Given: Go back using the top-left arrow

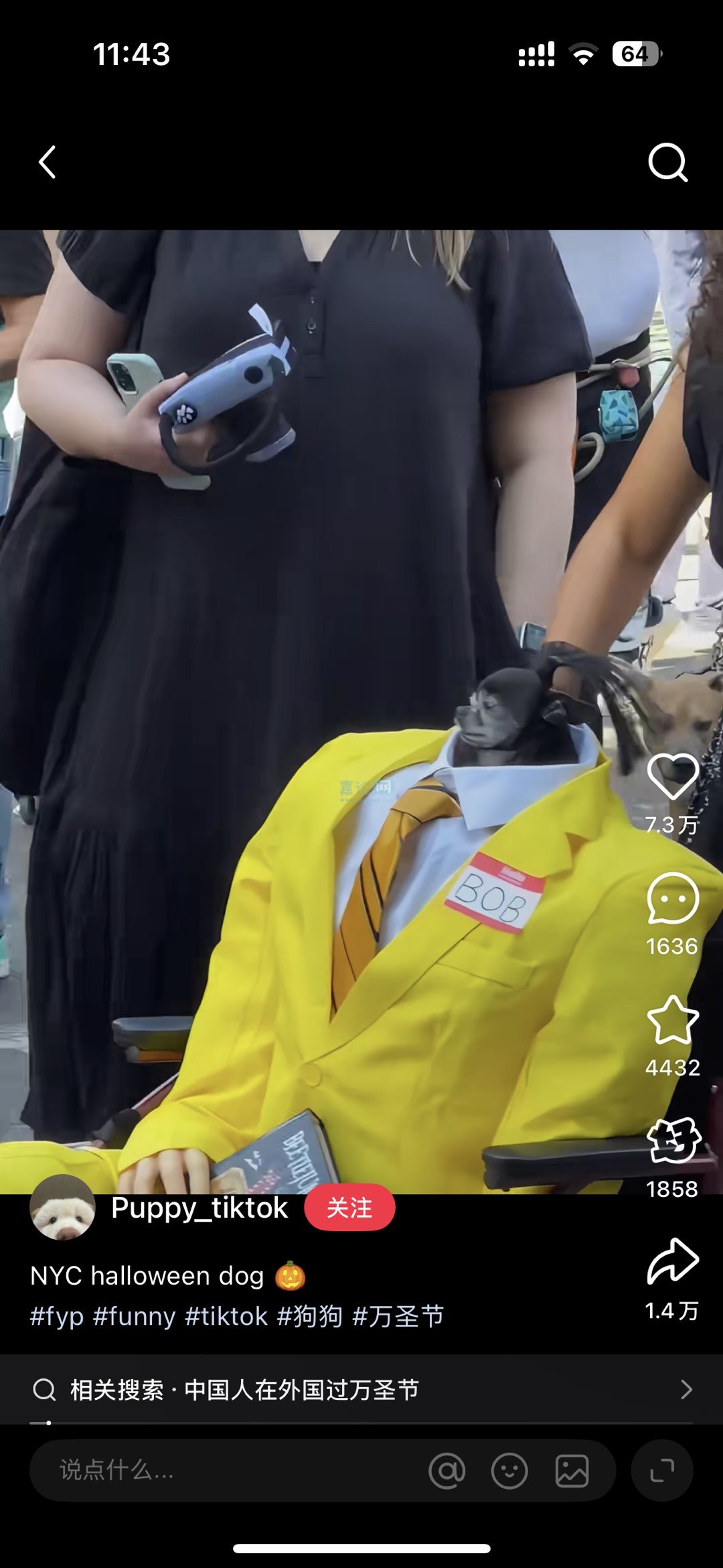Looking at the screenshot, I should (47, 162).
